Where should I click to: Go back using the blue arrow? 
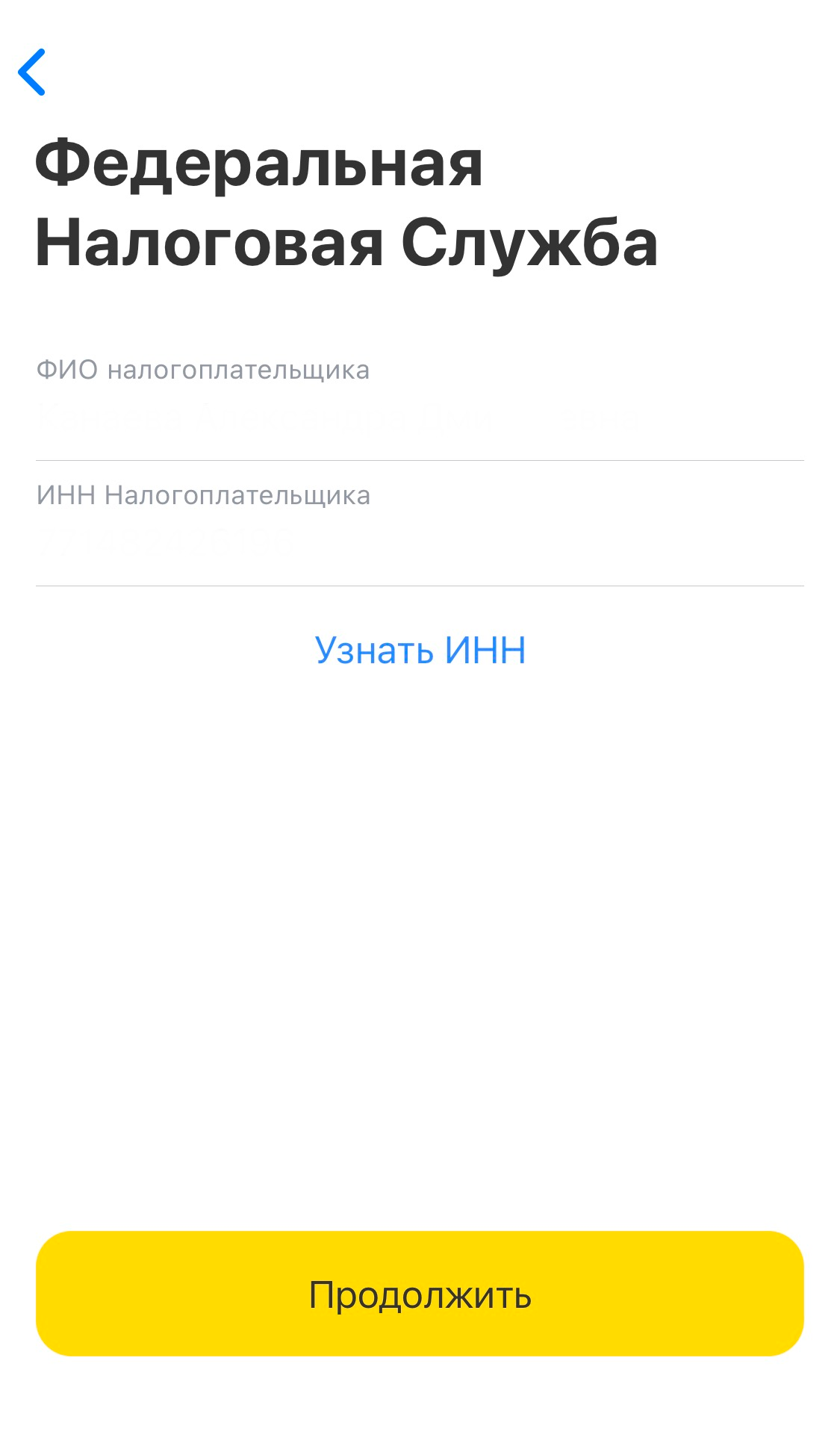pos(32,72)
